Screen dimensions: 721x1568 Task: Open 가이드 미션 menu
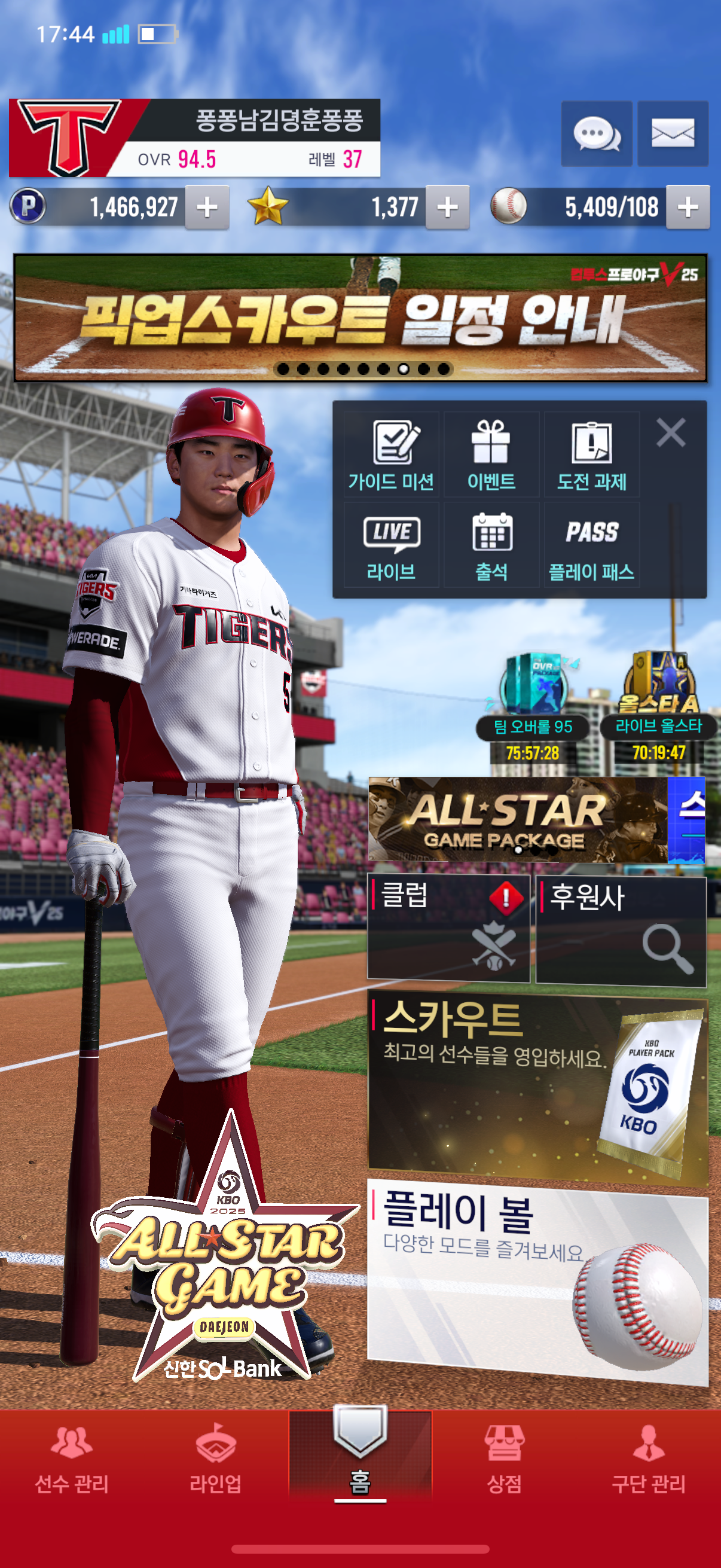click(391, 454)
